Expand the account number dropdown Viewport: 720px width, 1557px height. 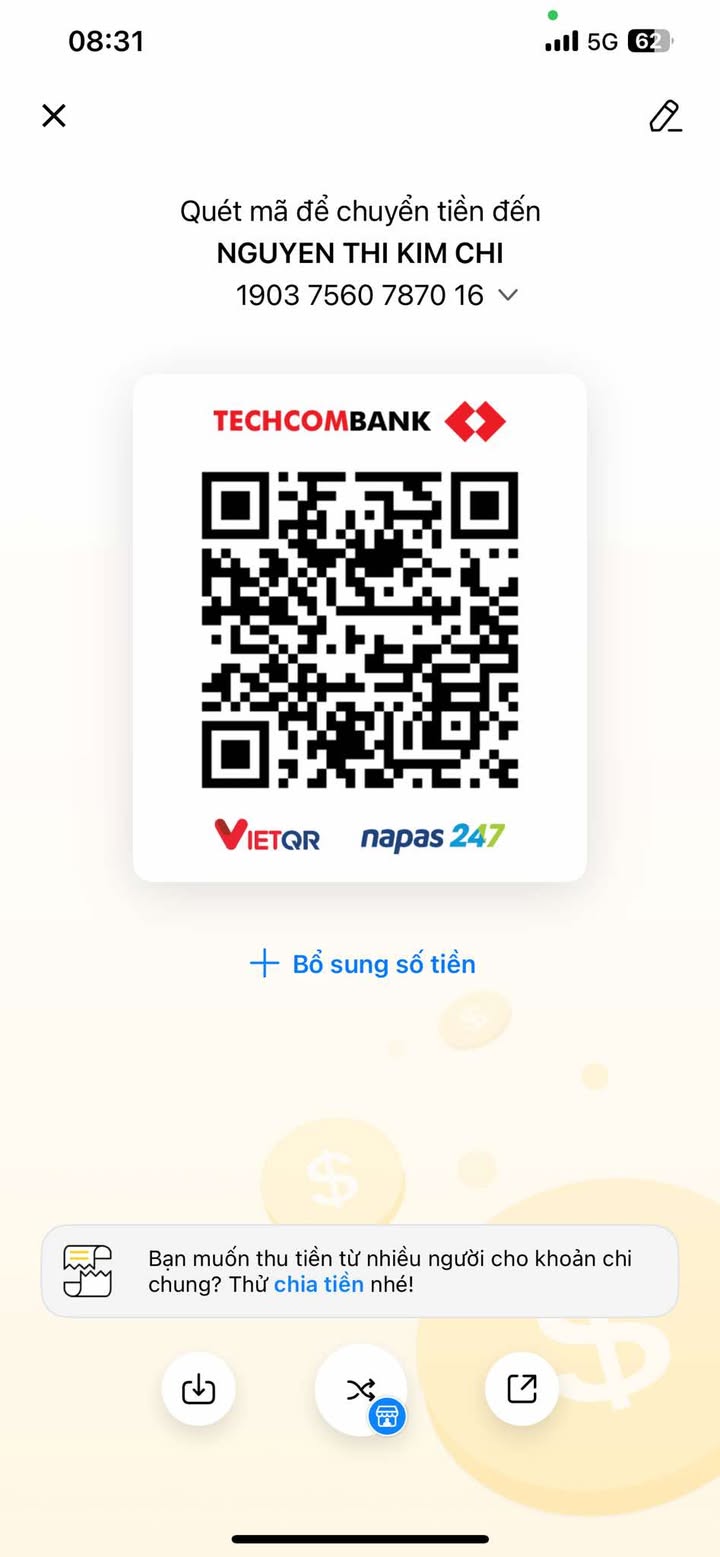coord(508,295)
